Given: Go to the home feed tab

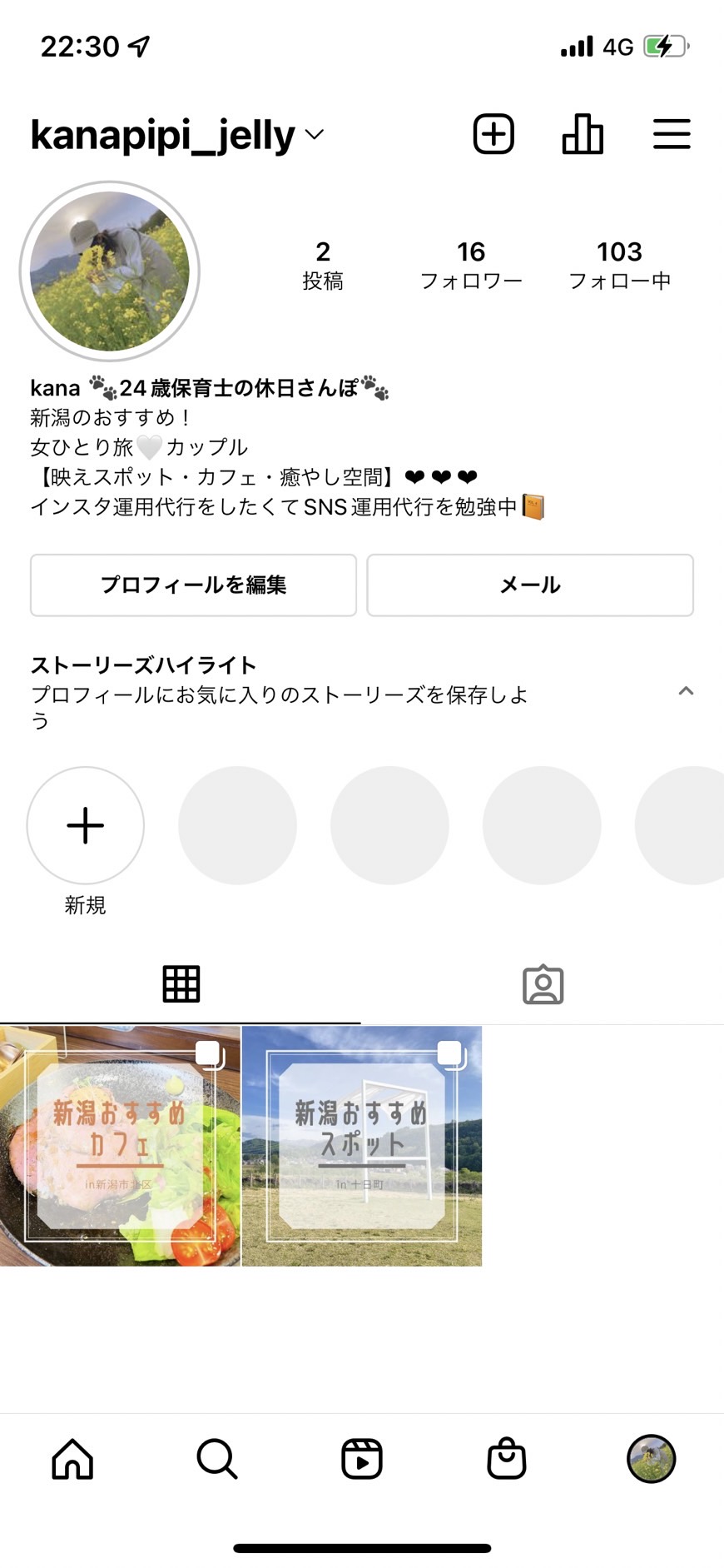Looking at the screenshot, I should 72,1459.
